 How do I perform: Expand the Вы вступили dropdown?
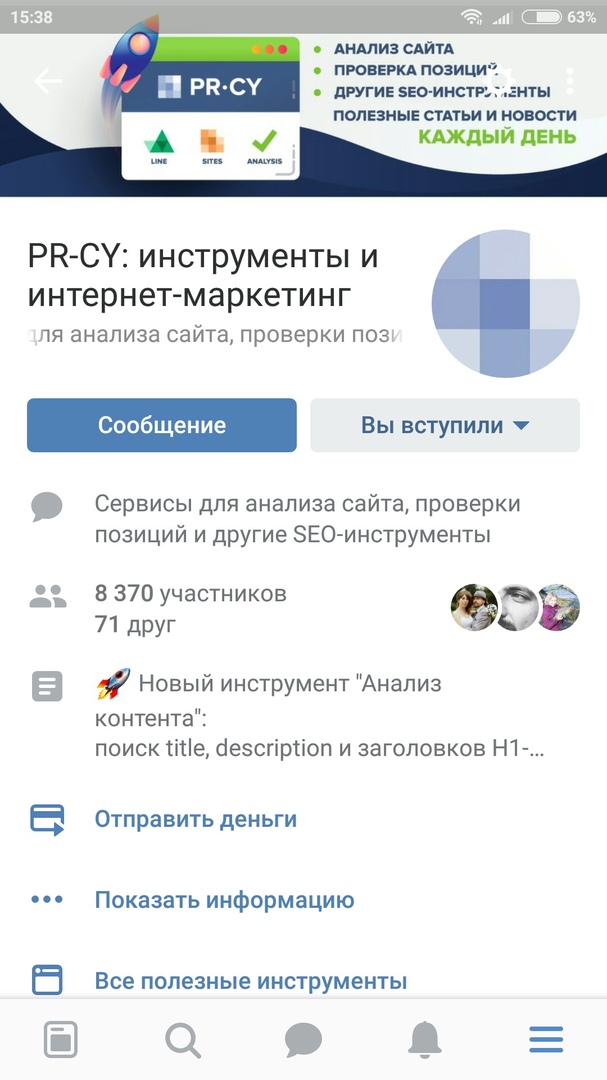pos(445,425)
